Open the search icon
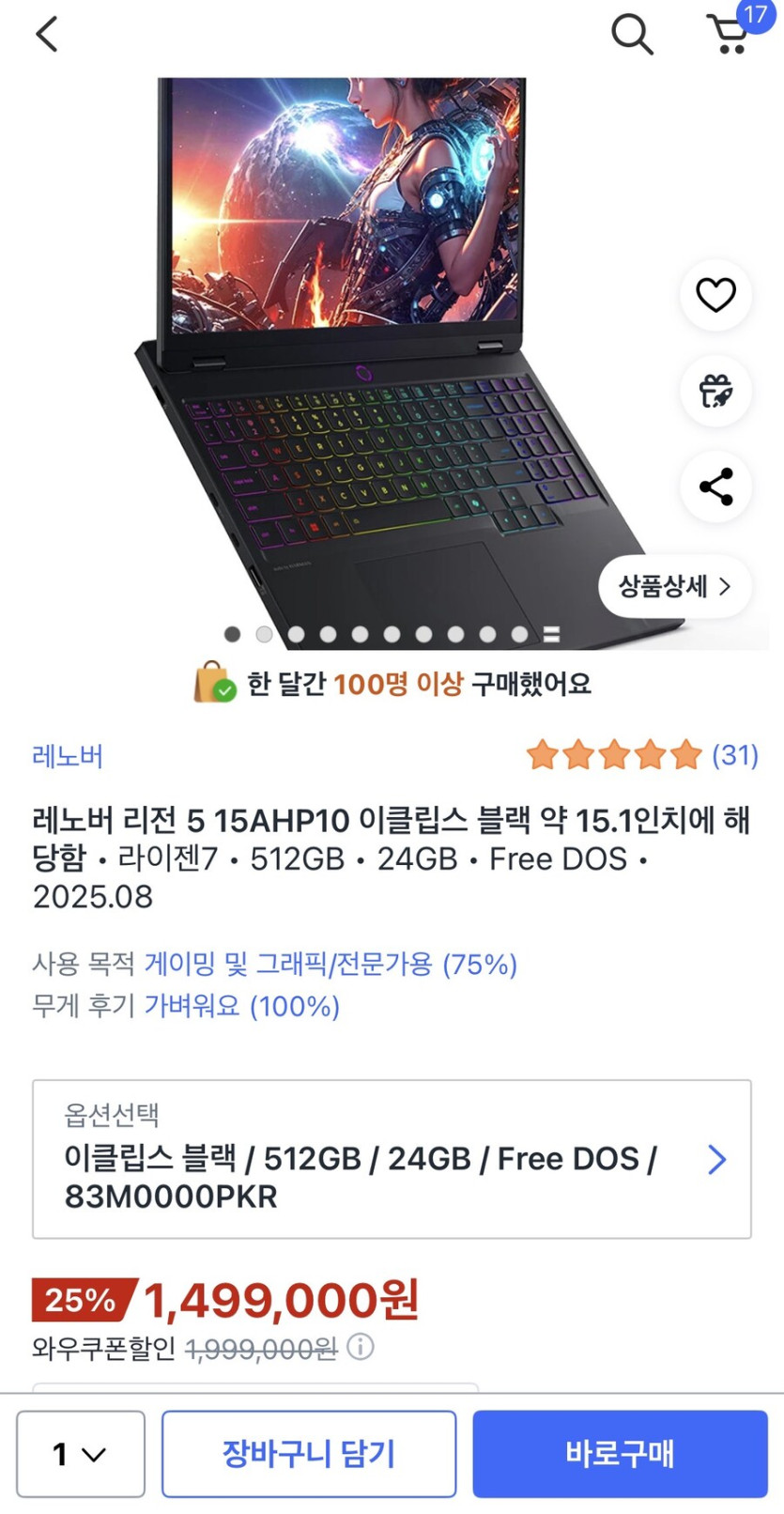The image size is (784, 1514). (632, 34)
